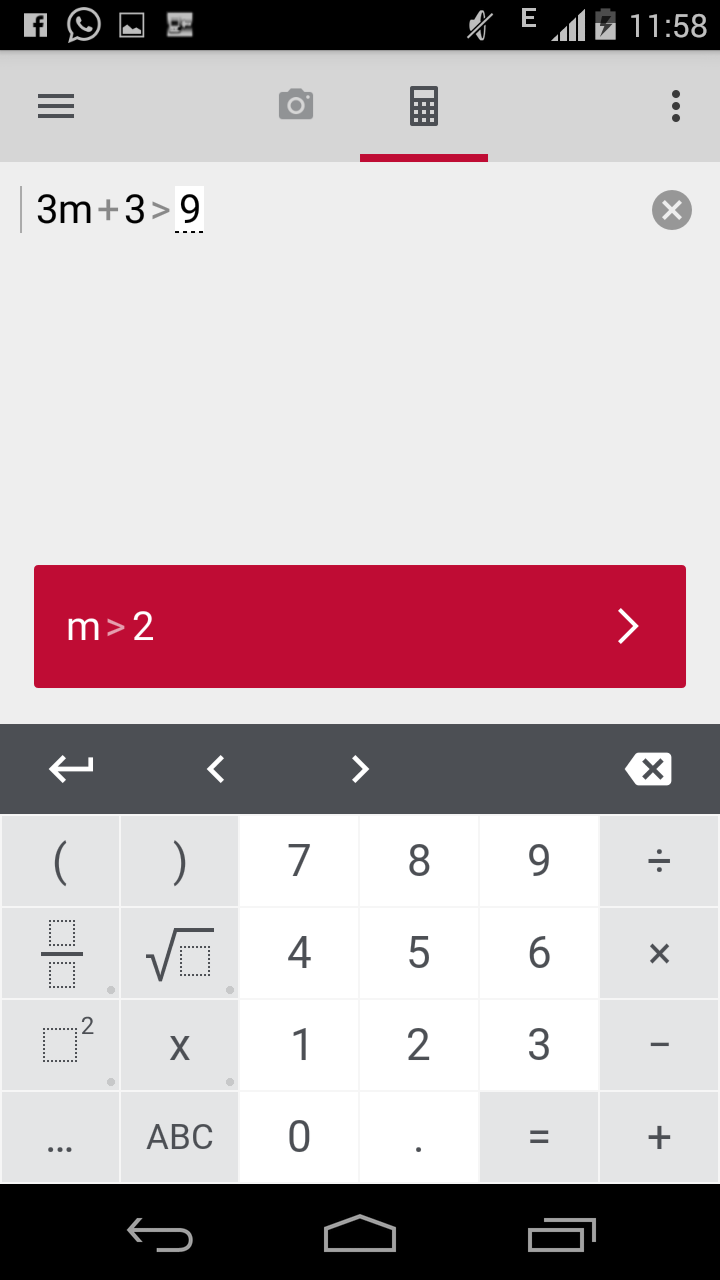The height and width of the screenshot is (1280, 720).
Task: Delete the last character with backspace
Action: [648, 769]
